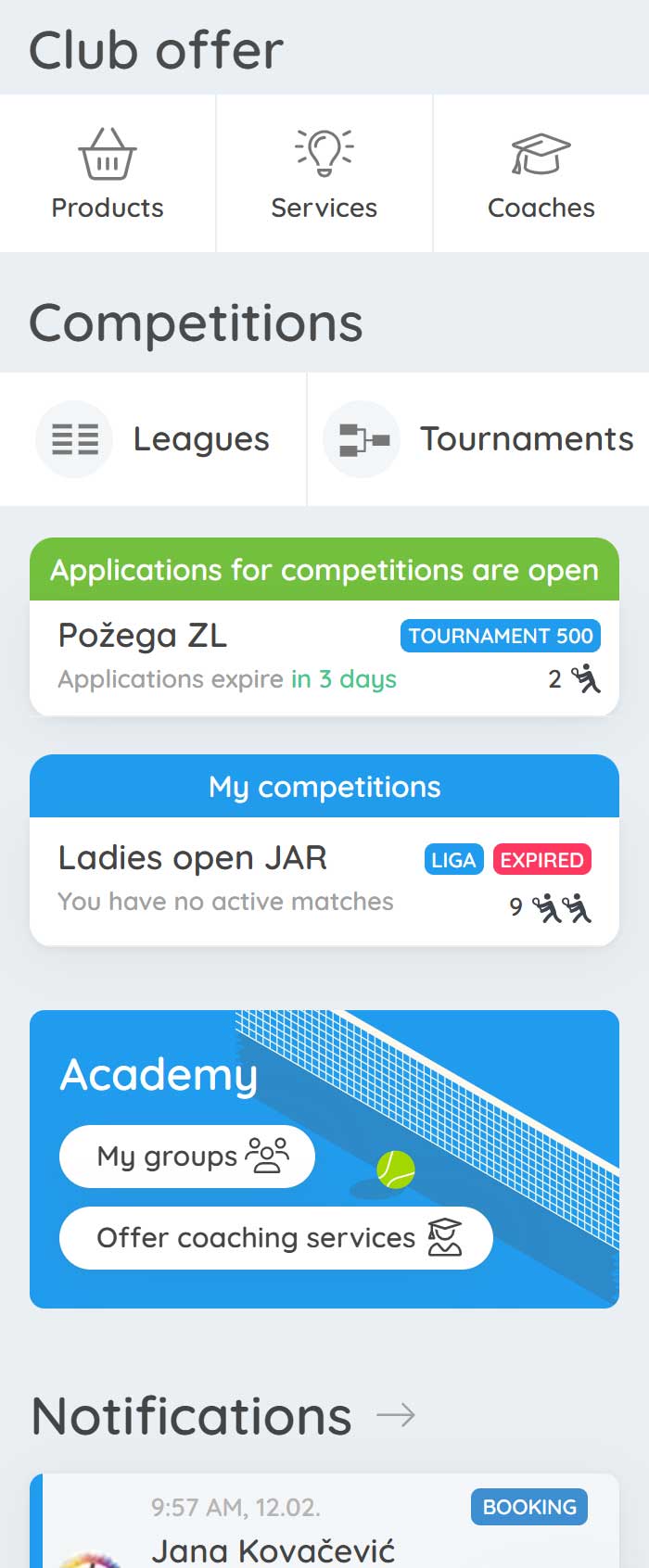649x1568 pixels.
Task: Open club Services
Action: (324, 173)
